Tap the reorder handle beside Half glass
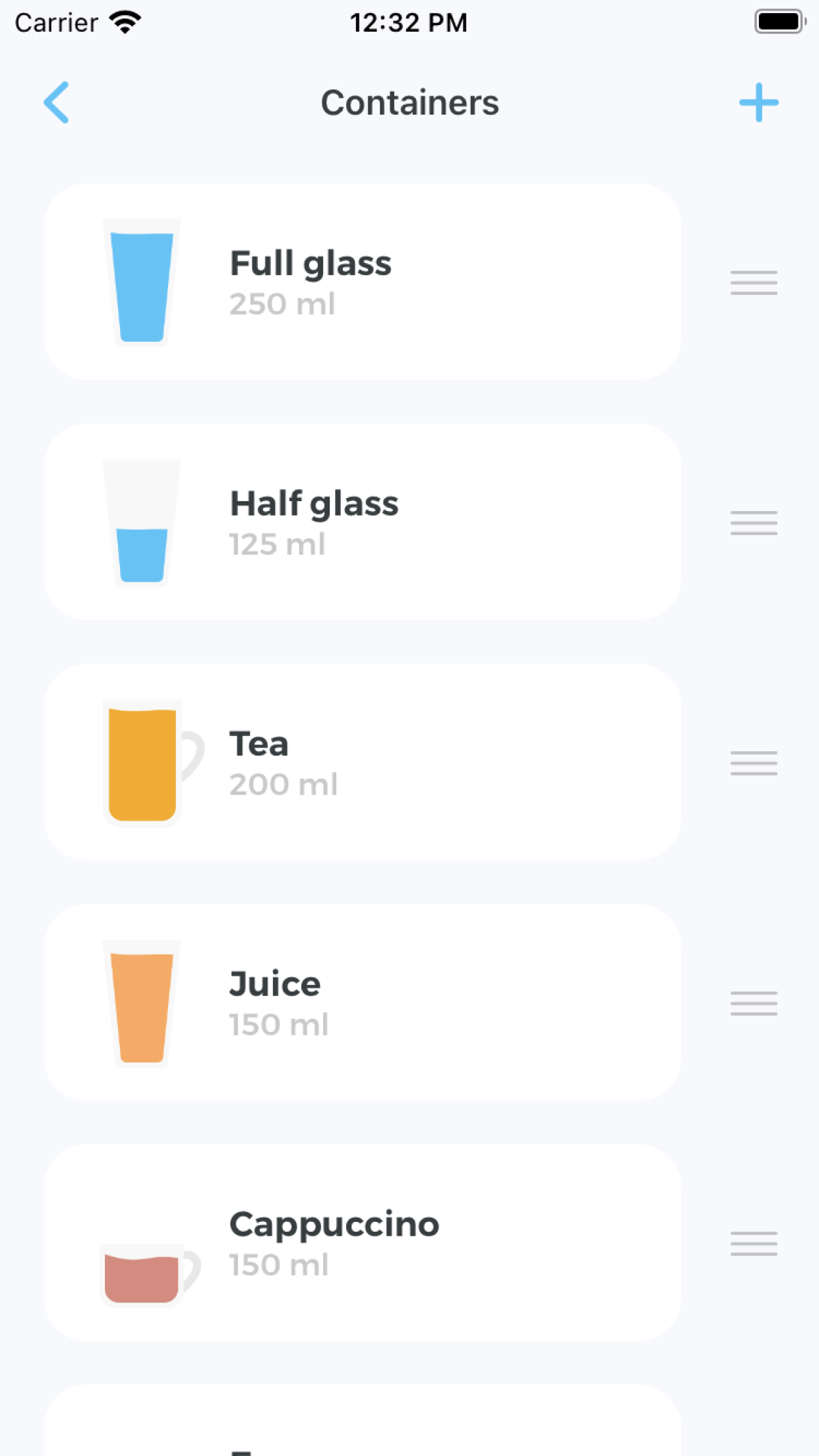819x1456 pixels. [754, 523]
